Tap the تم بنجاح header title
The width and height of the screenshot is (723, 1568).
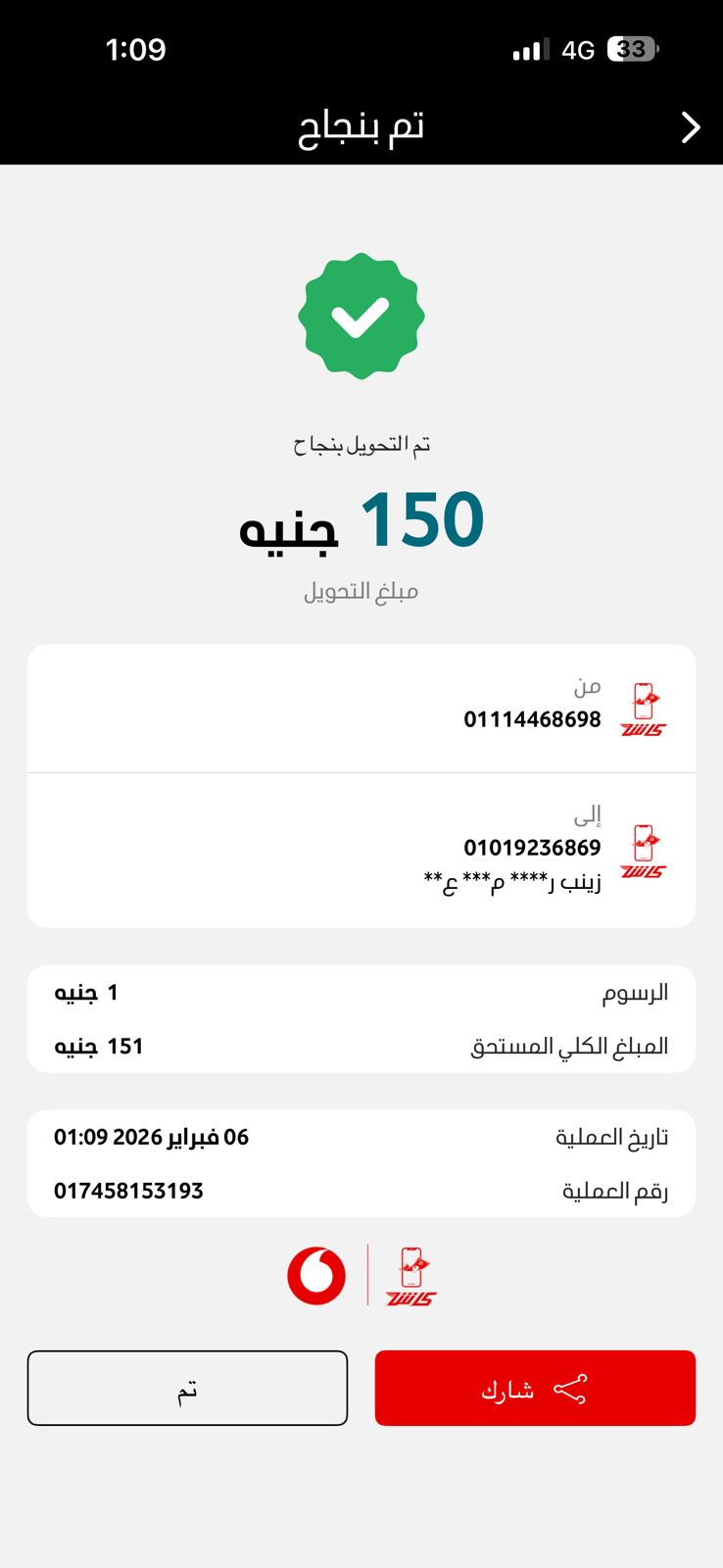(x=363, y=124)
